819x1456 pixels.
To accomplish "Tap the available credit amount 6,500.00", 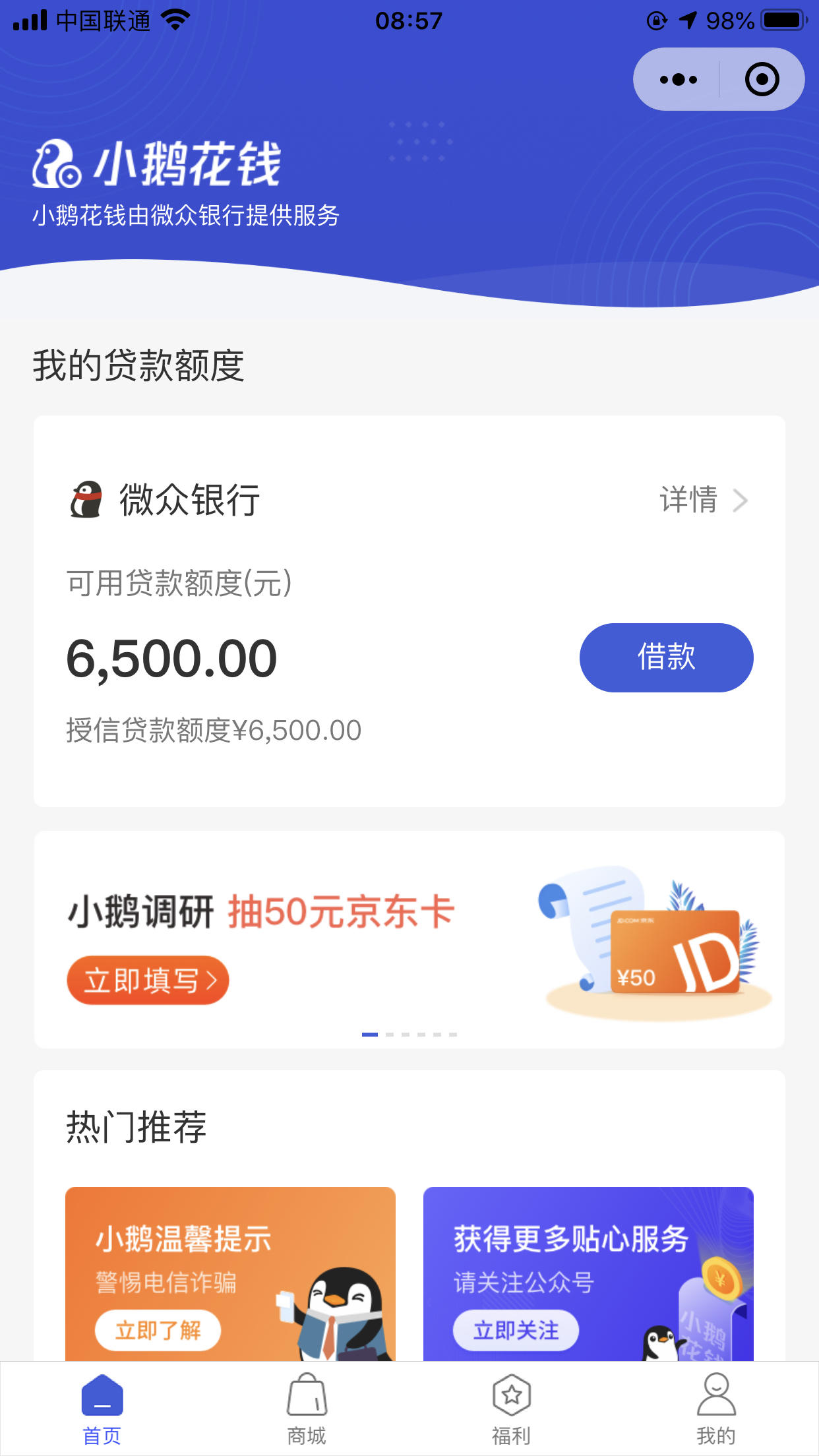I will point(171,657).
